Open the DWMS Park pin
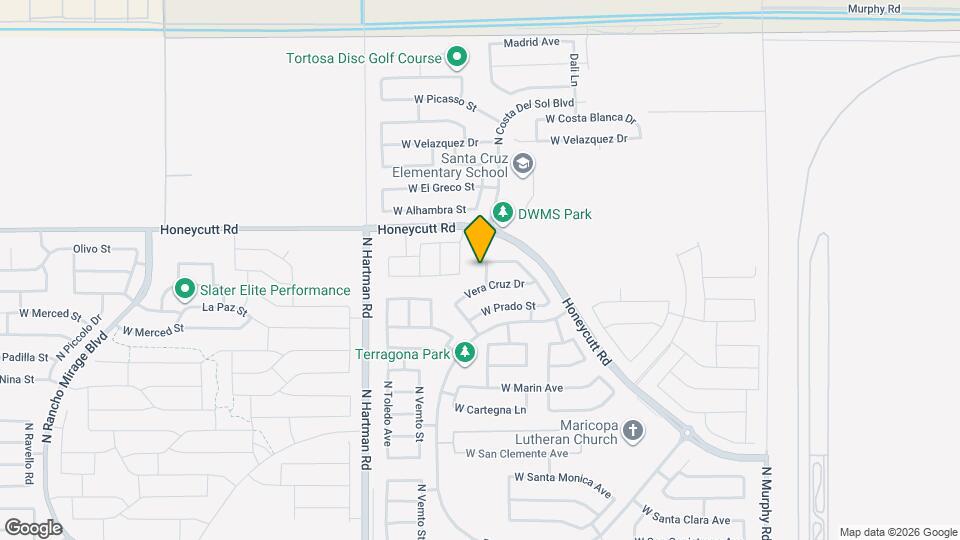960x540 pixels. [x=503, y=213]
